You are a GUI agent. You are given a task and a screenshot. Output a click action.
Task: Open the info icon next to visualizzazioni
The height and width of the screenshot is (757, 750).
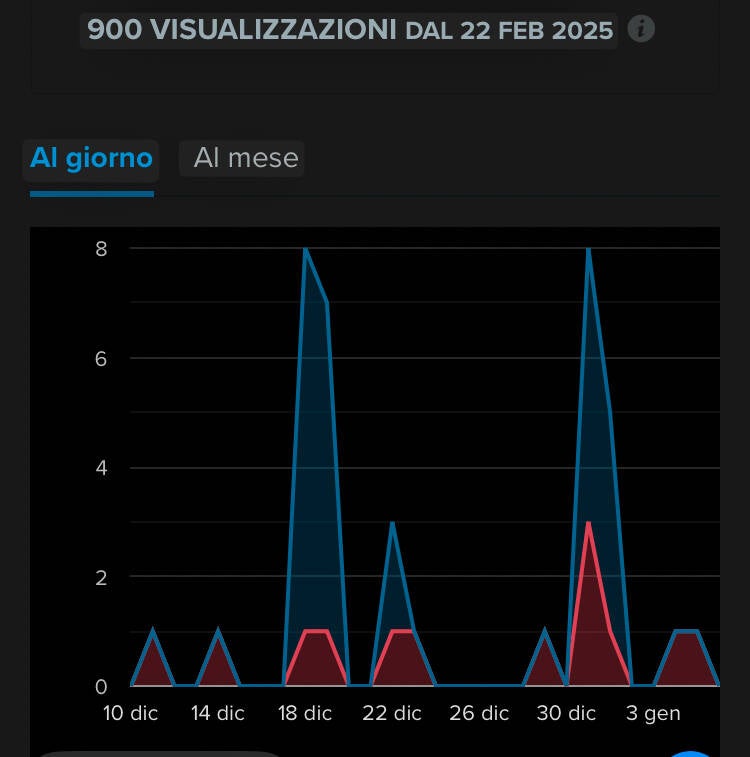coord(641,29)
